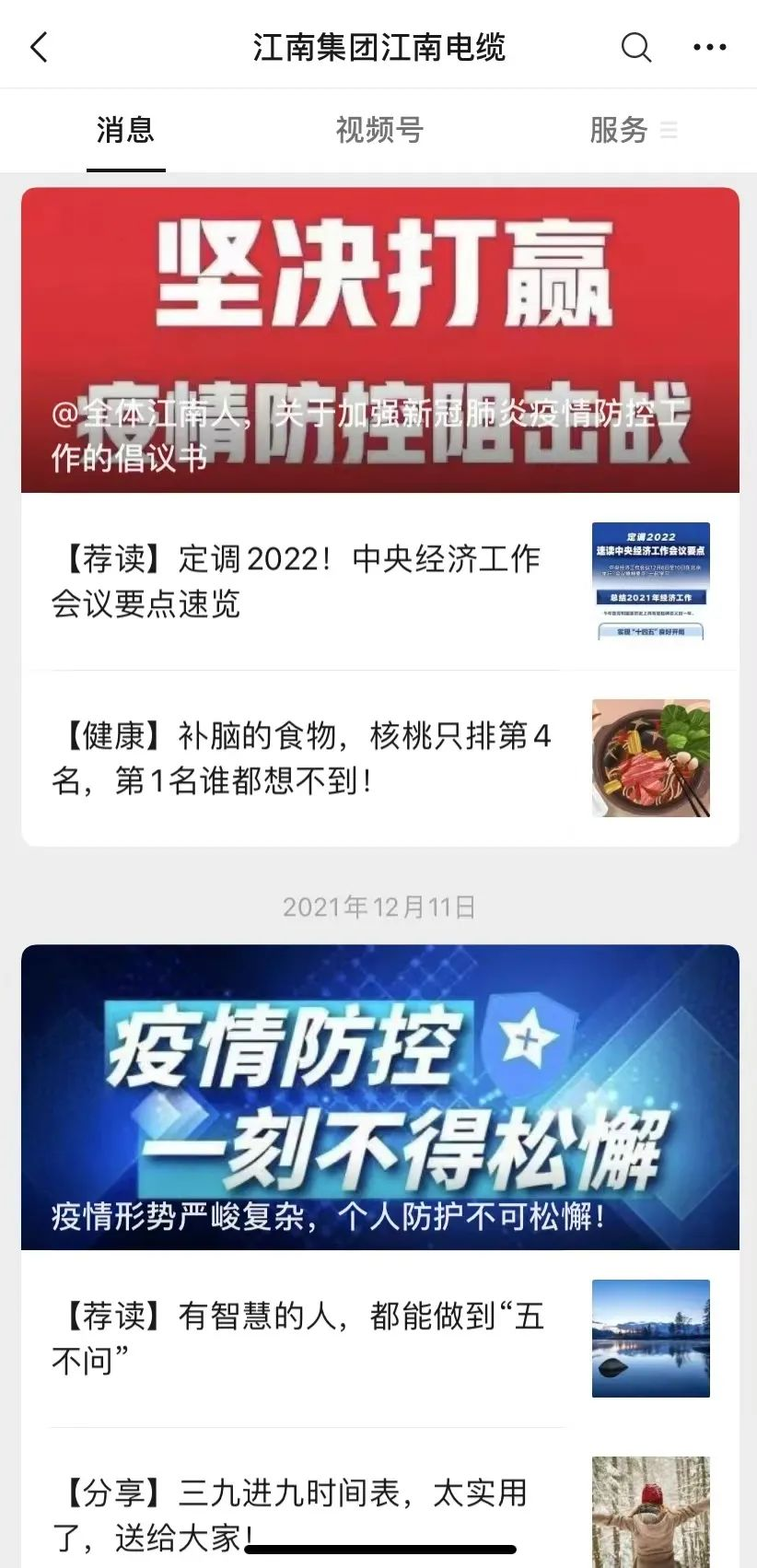
Task: Open the 定调2022 中央经济工作会议 article
Action: click(304, 580)
